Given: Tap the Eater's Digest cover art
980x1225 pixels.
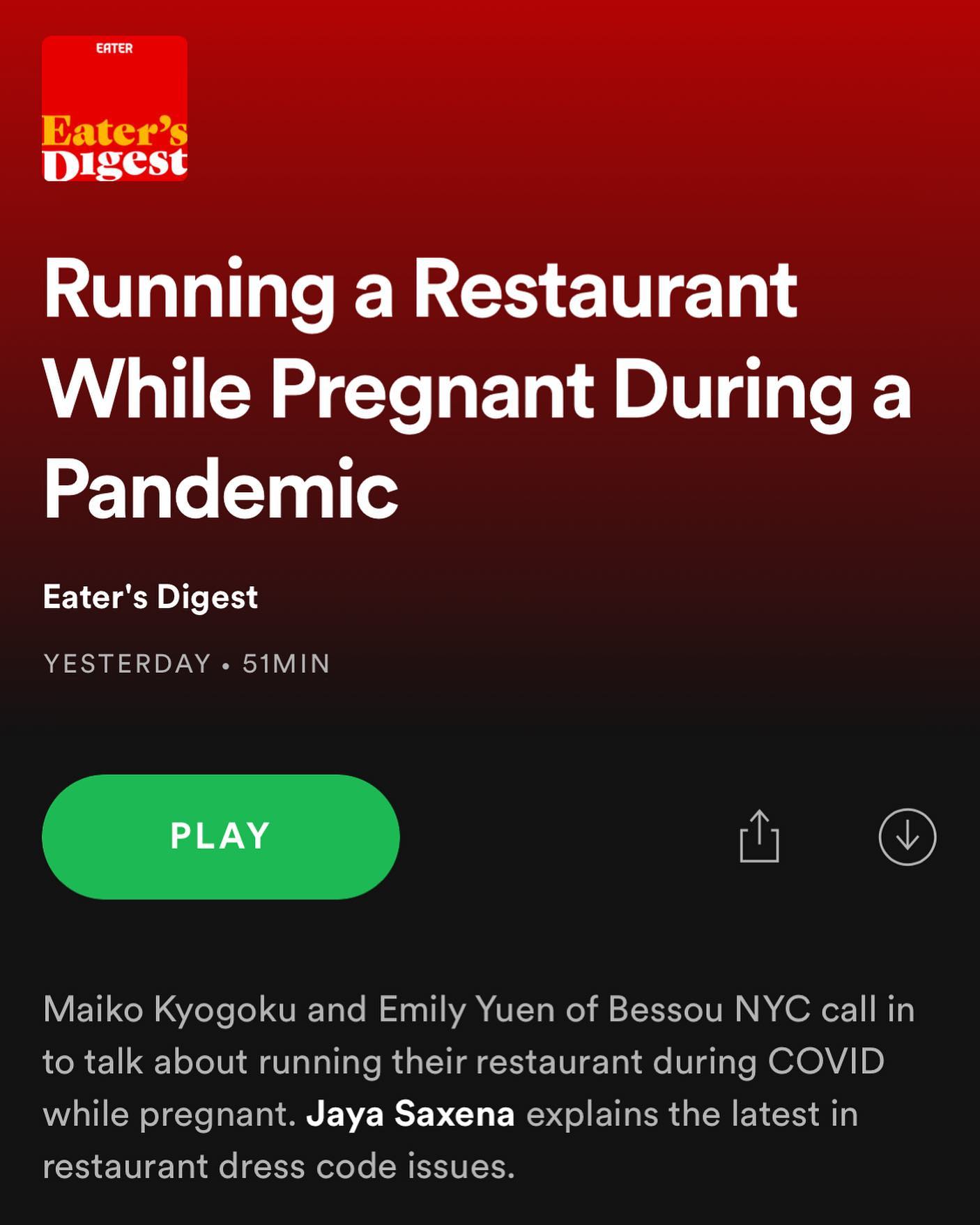Looking at the screenshot, I should [115, 109].
